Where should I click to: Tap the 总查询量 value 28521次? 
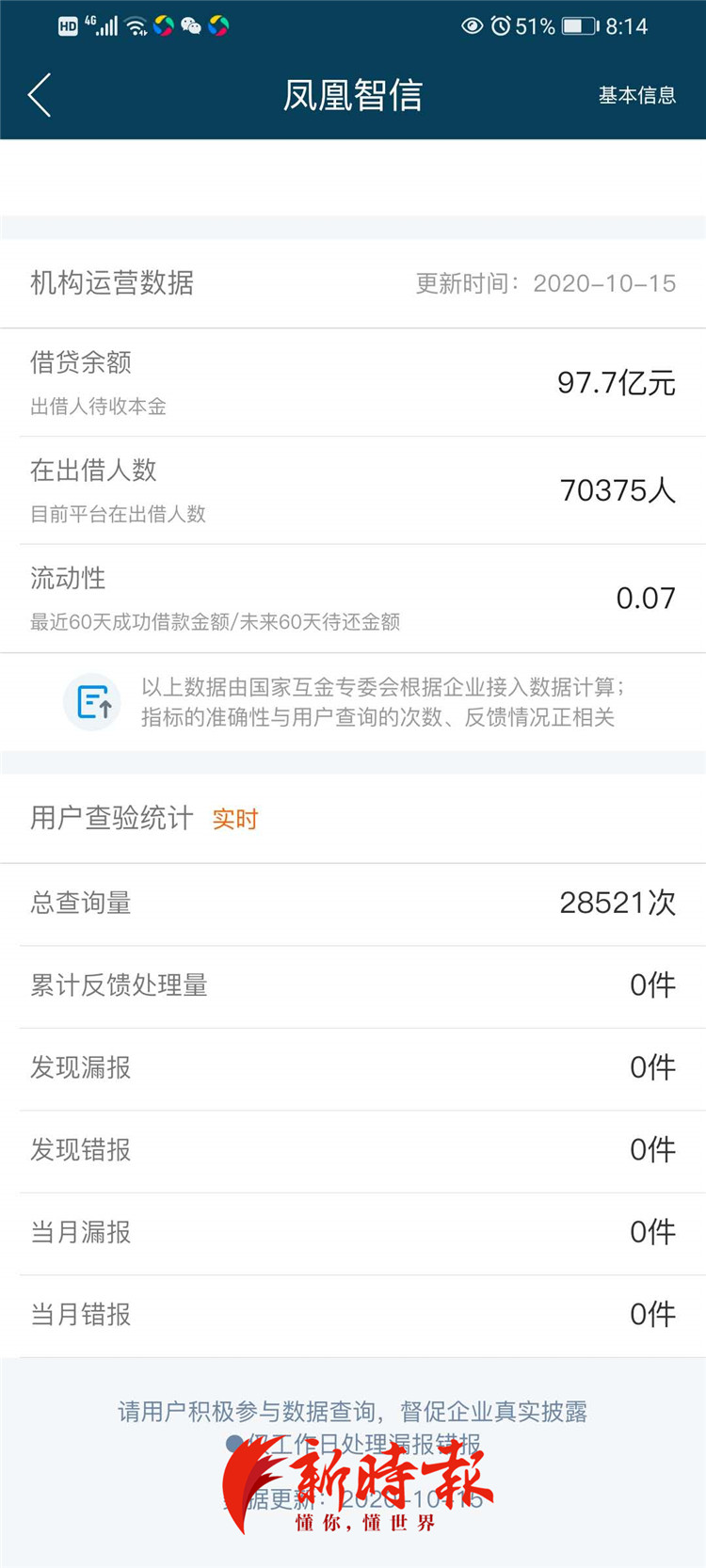click(x=613, y=902)
